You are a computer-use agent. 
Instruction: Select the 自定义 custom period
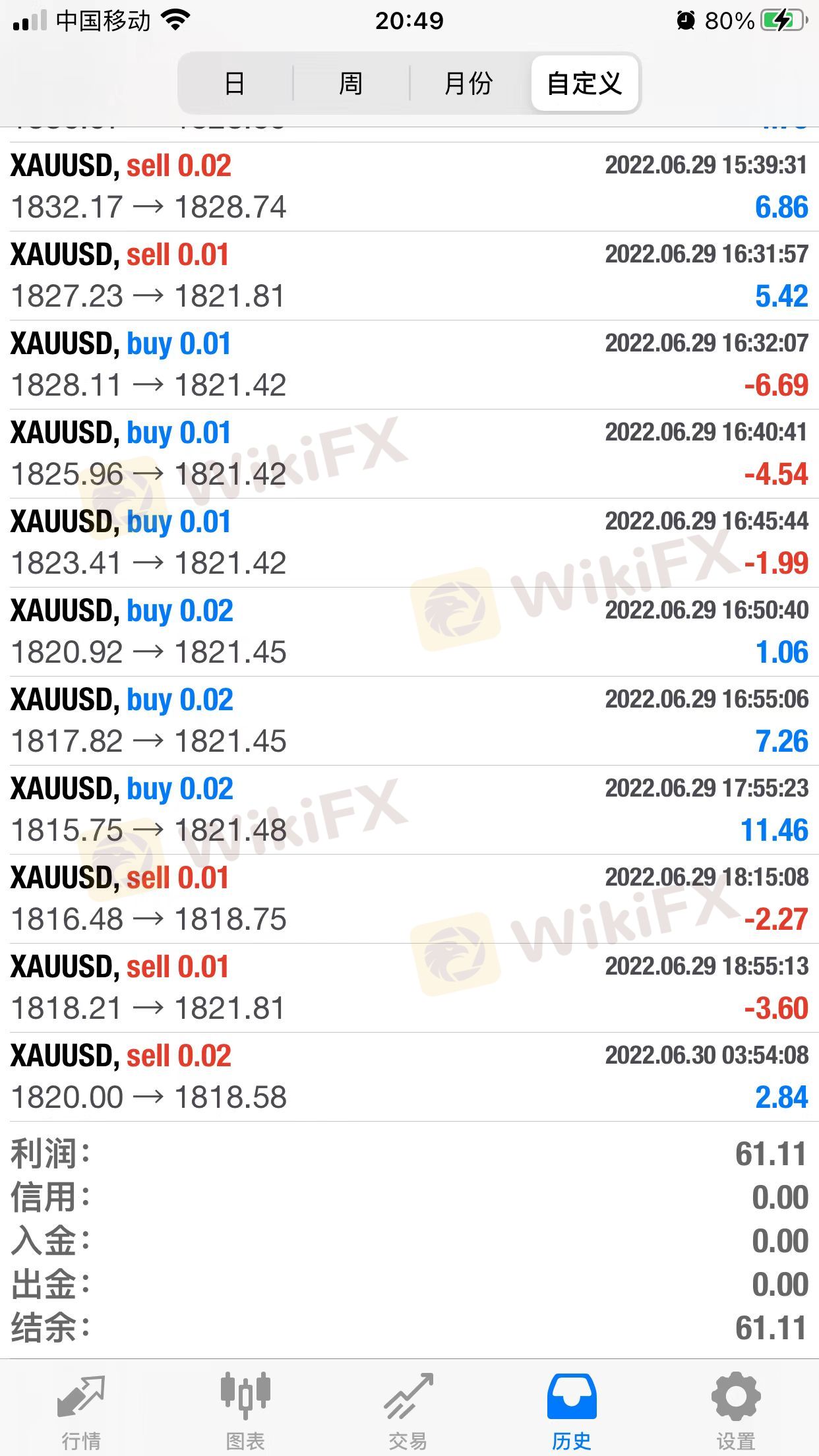click(584, 84)
